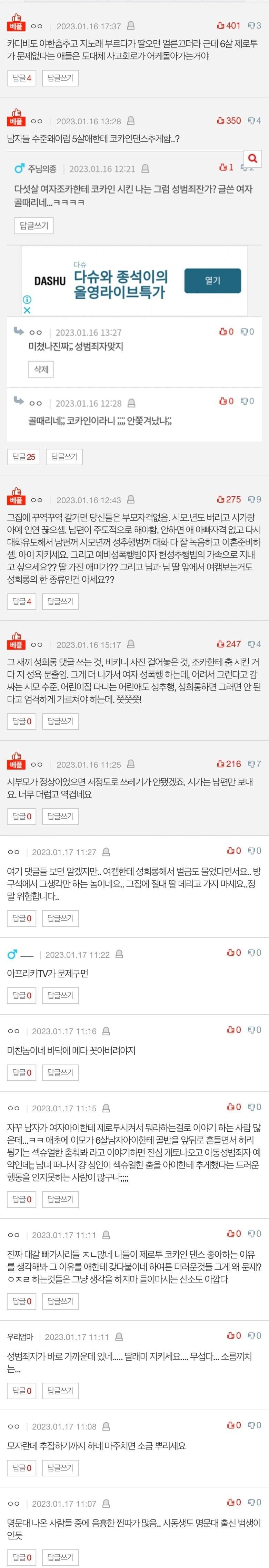This screenshot has height=1568, width=269.
Task: Expand 답글 4 under the 17:37 comment
Action: 22,78
